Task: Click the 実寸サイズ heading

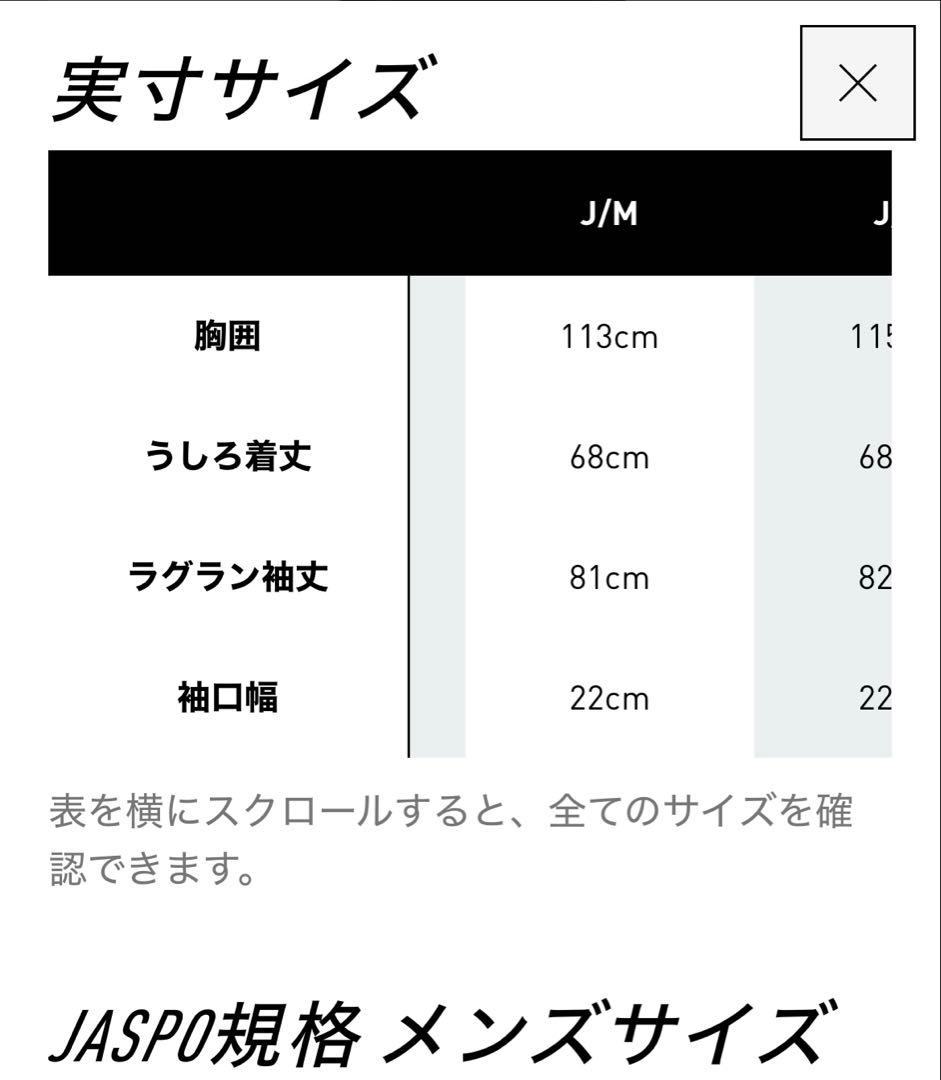Action: [x=240, y=85]
